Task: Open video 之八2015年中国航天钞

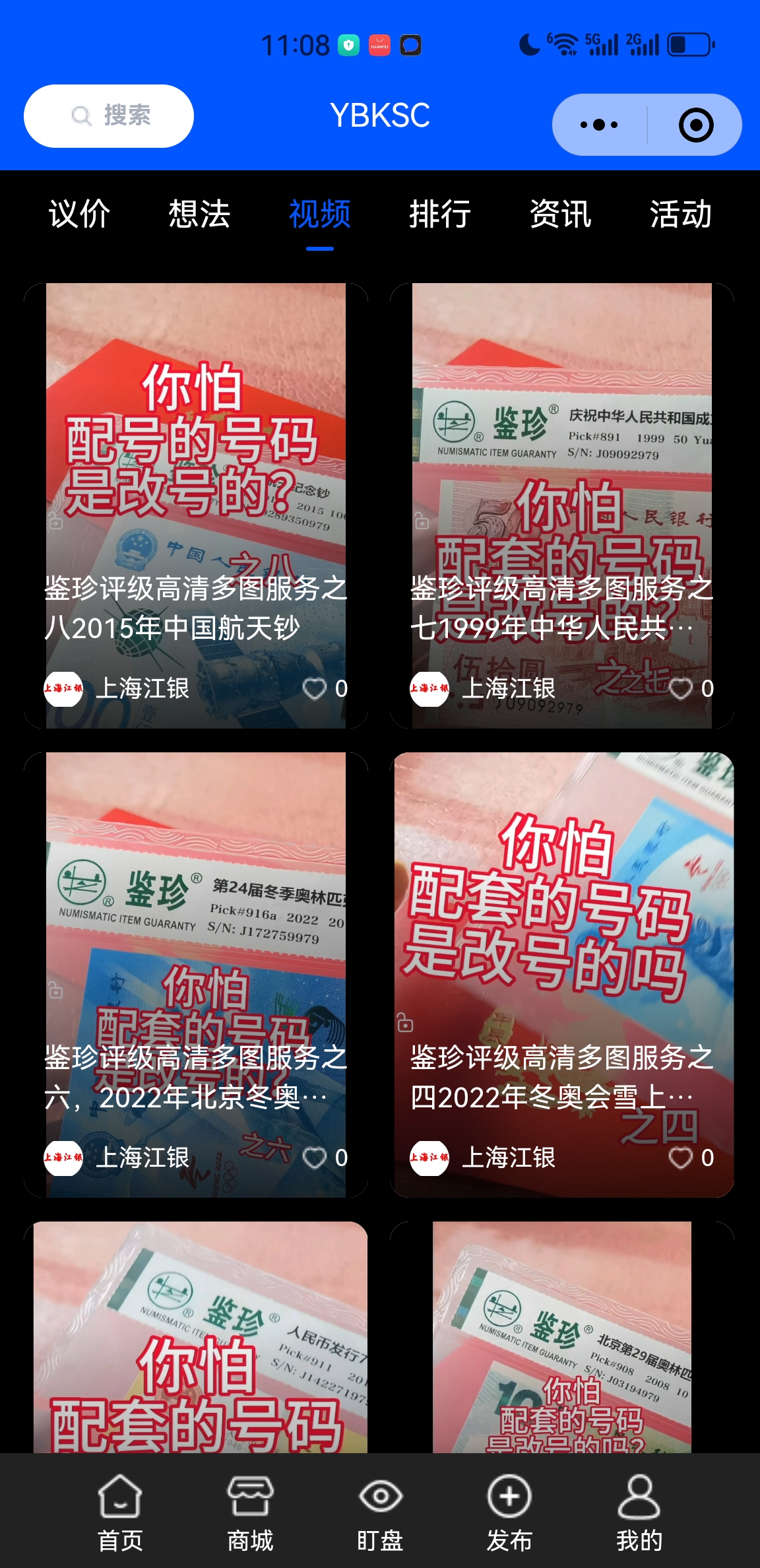Action: 196,462
